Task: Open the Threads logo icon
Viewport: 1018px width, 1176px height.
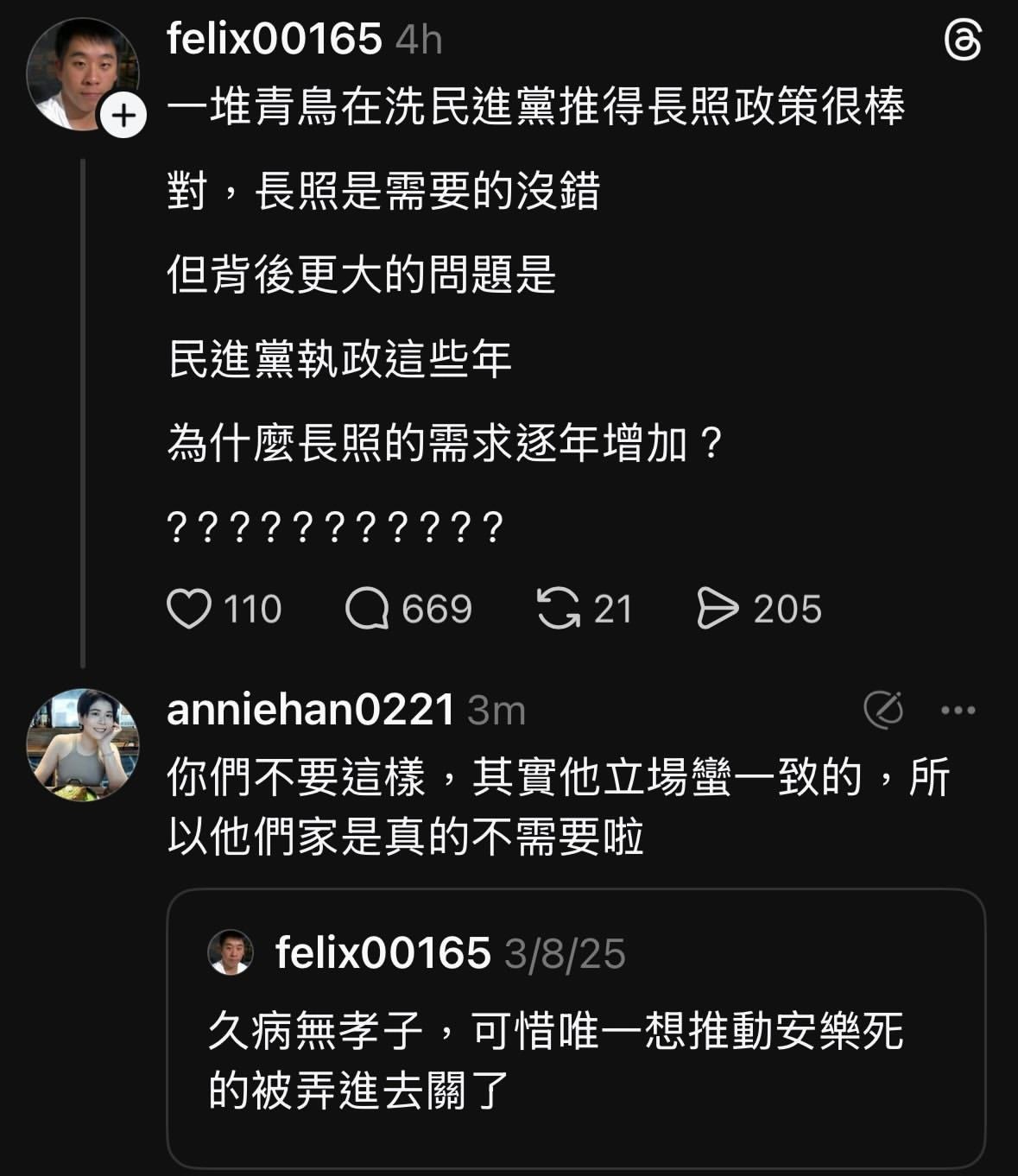Action: tap(963, 41)
